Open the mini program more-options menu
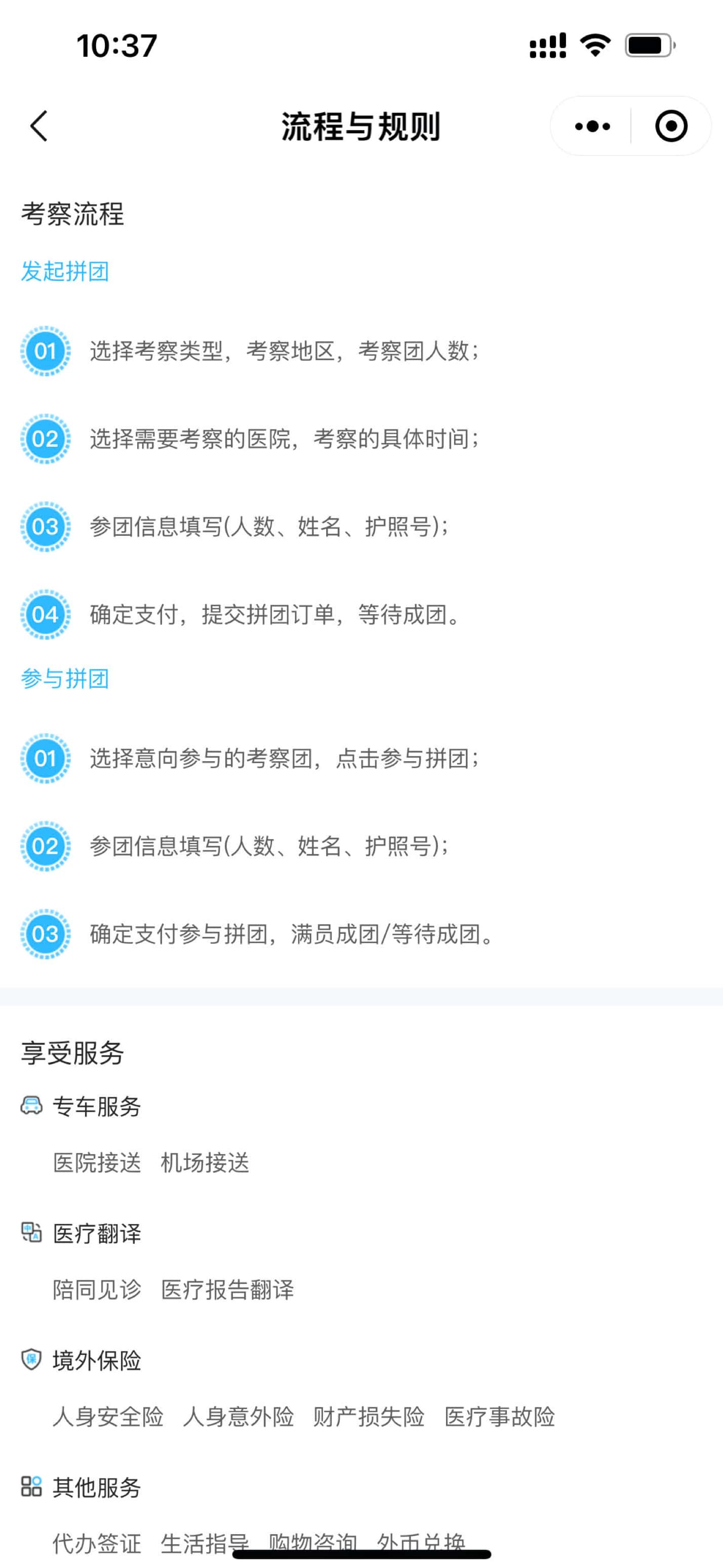 [592, 126]
